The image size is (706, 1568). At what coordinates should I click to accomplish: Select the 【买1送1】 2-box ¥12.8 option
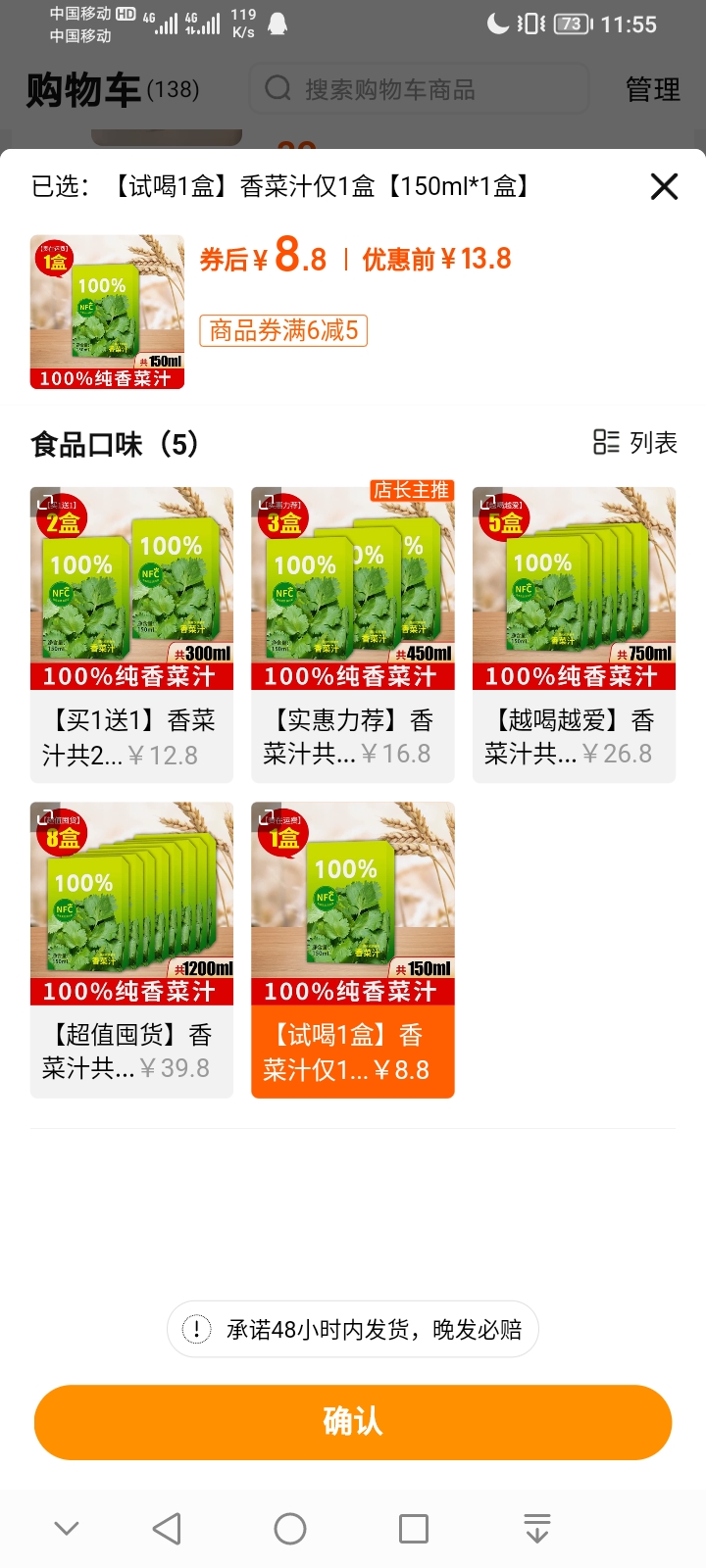tap(131, 634)
